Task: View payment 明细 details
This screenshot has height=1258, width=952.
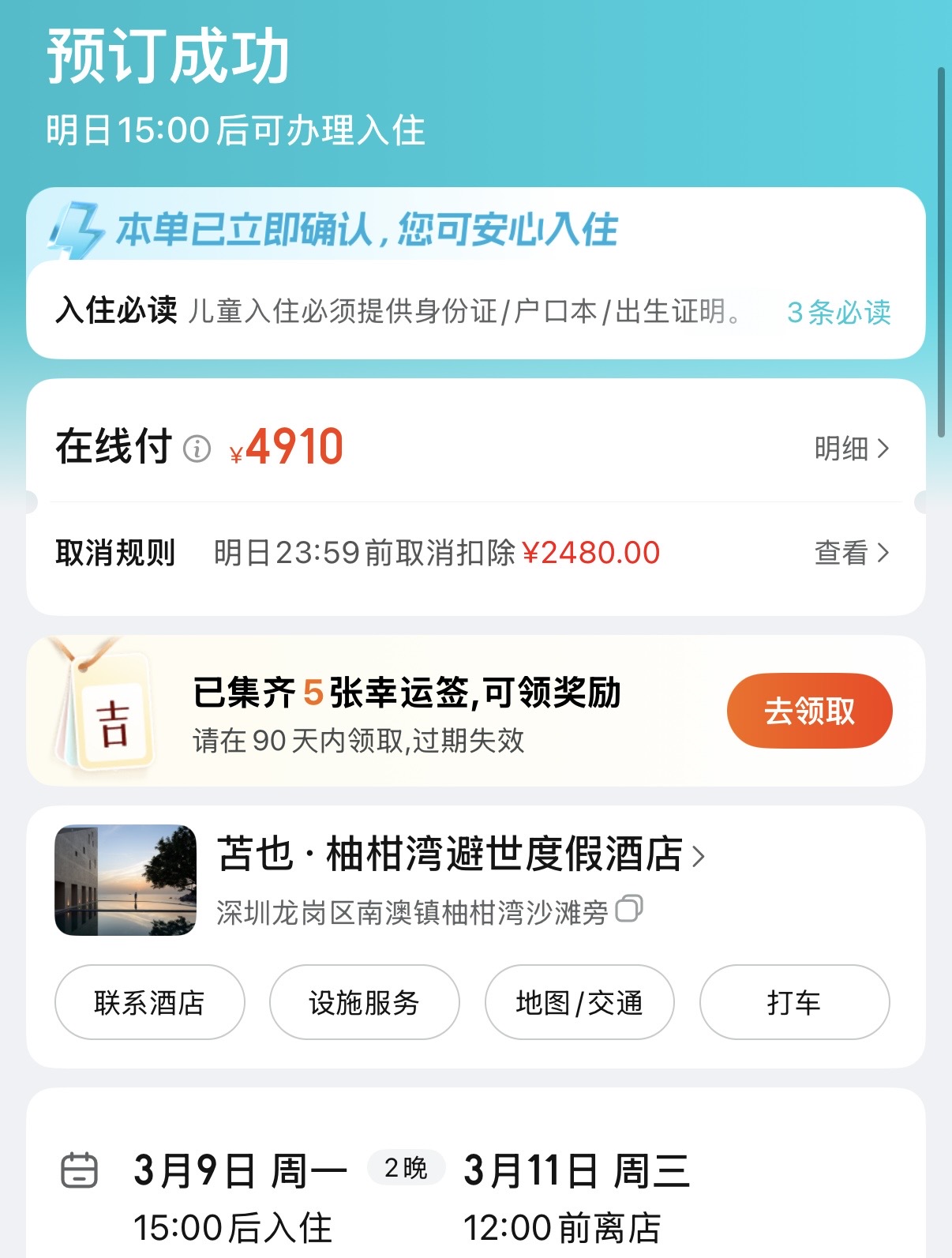Action: click(851, 449)
